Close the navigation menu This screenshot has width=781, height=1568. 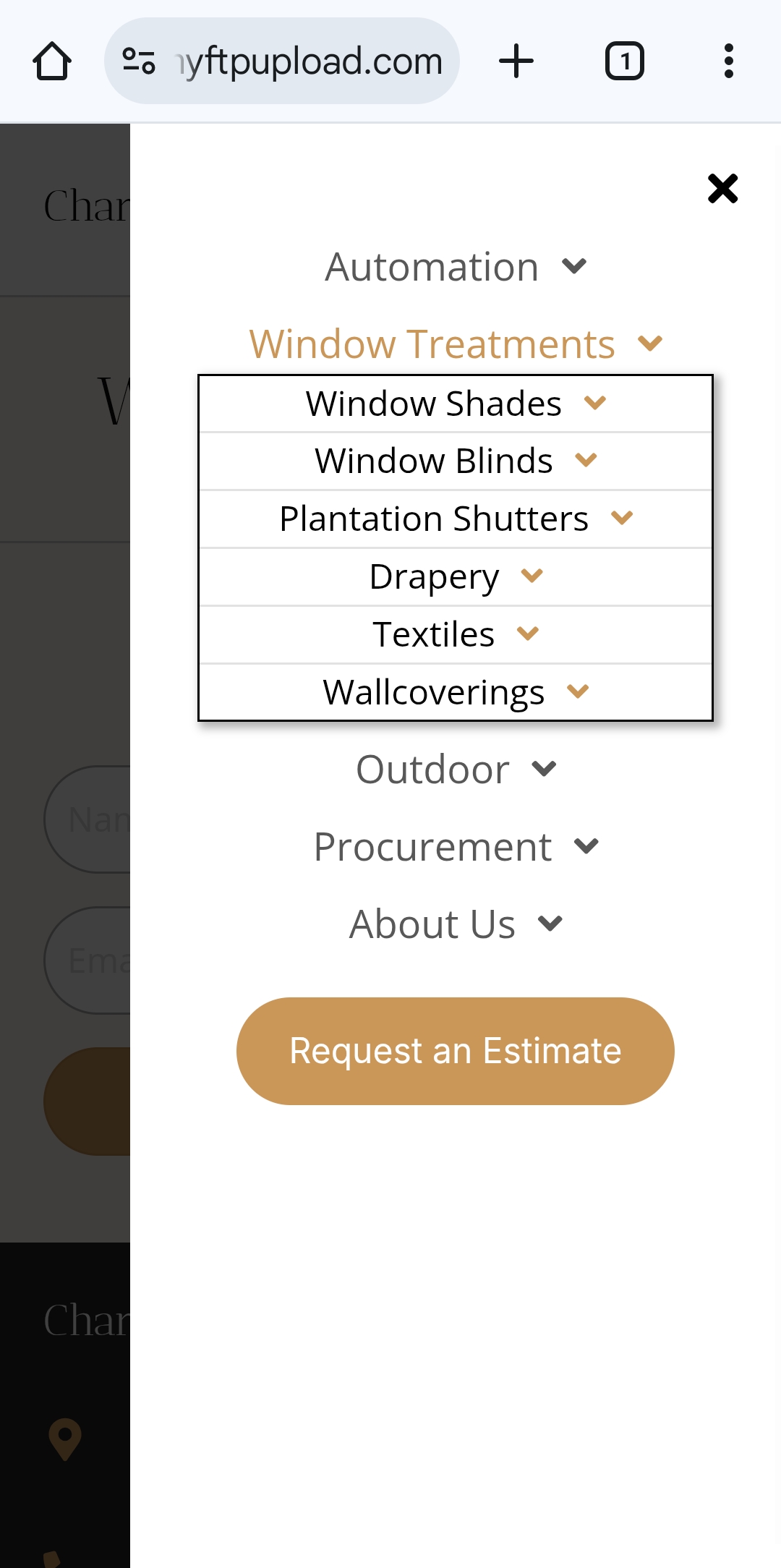722,189
